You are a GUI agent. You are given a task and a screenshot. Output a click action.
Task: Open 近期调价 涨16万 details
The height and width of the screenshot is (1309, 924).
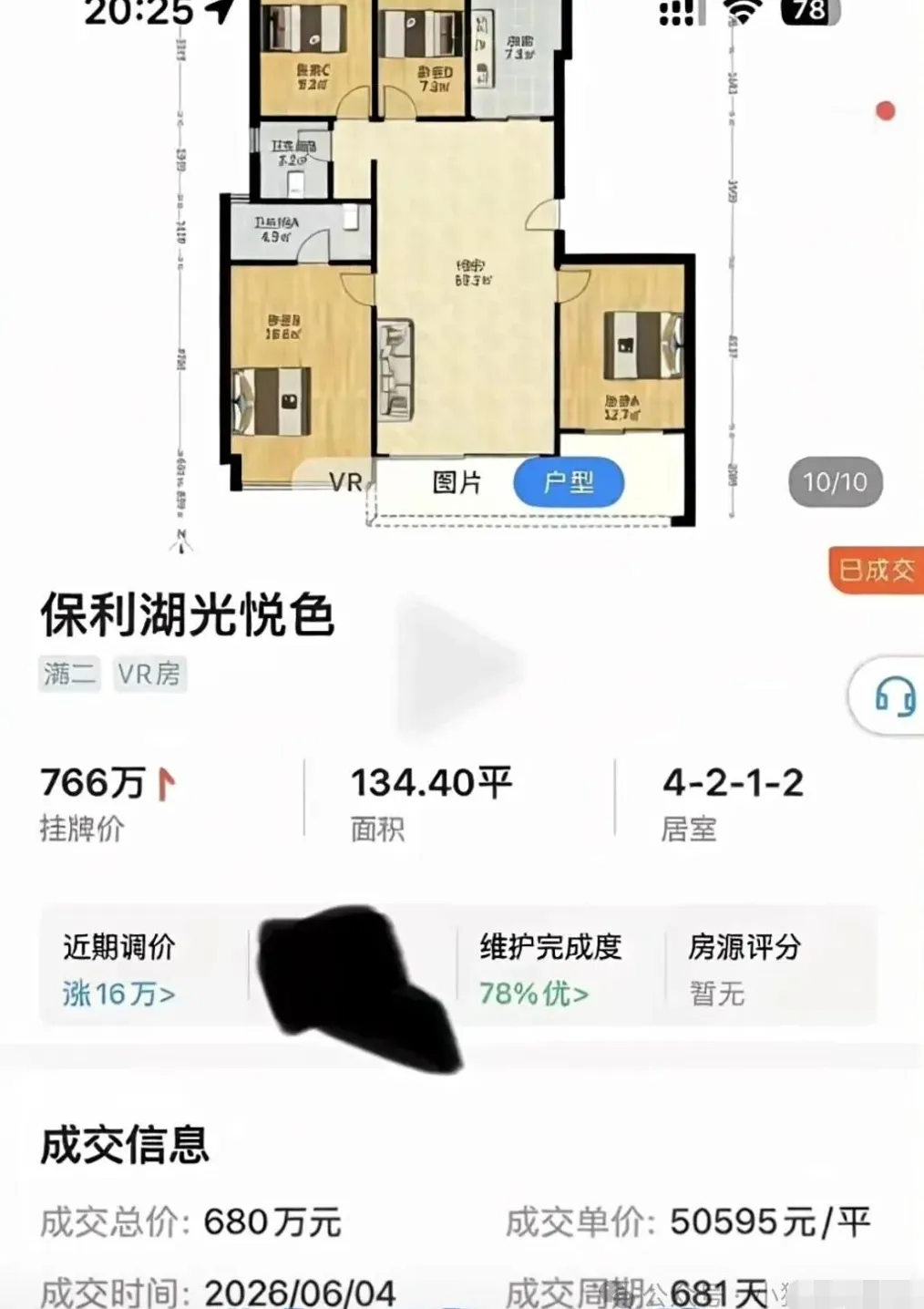coord(119,970)
